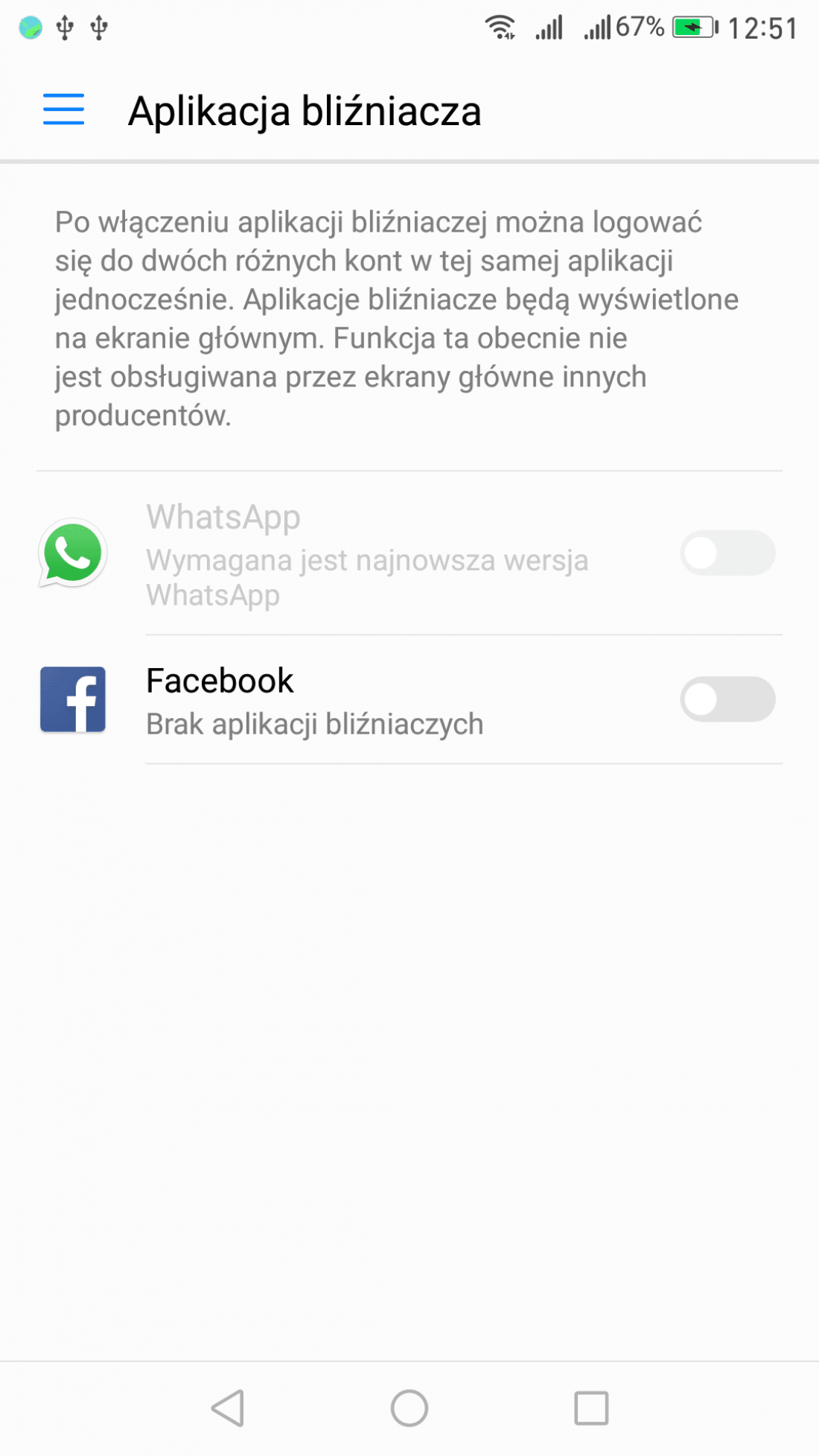The width and height of the screenshot is (819, 1456).
Task: Open the recent apps overview
Action: [x=591, y=1408]
